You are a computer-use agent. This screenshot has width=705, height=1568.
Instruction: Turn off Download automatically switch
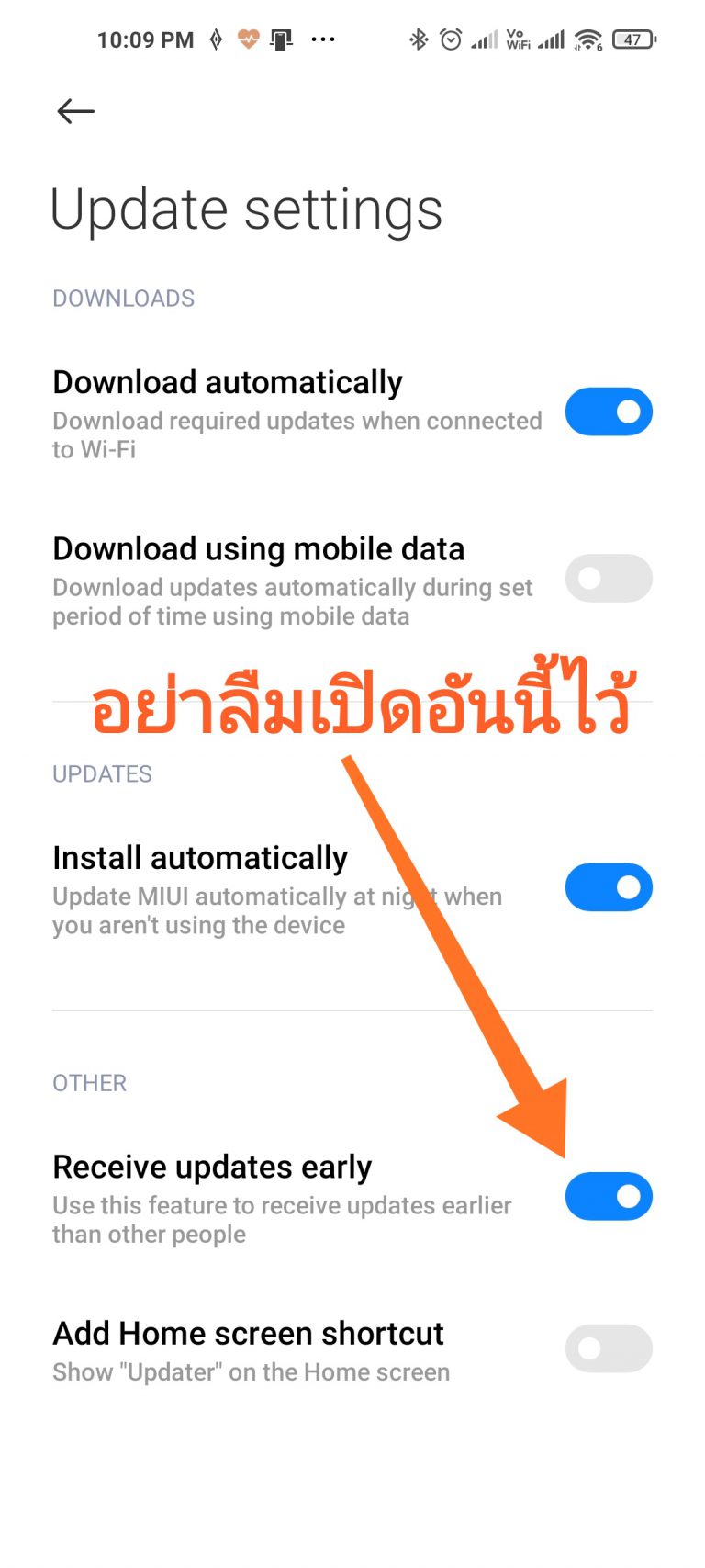click(x=608, y=412)
